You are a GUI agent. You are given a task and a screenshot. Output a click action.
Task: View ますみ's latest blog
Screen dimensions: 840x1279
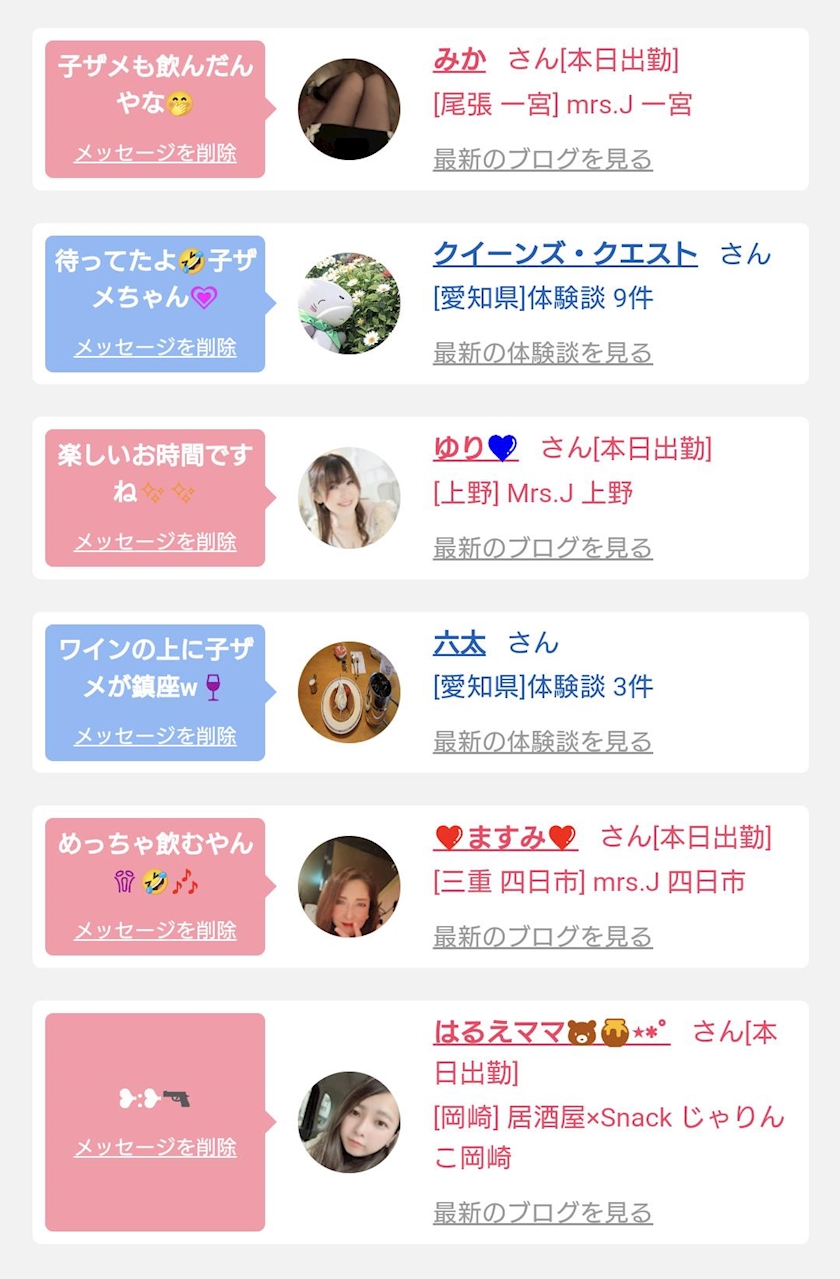542,937
